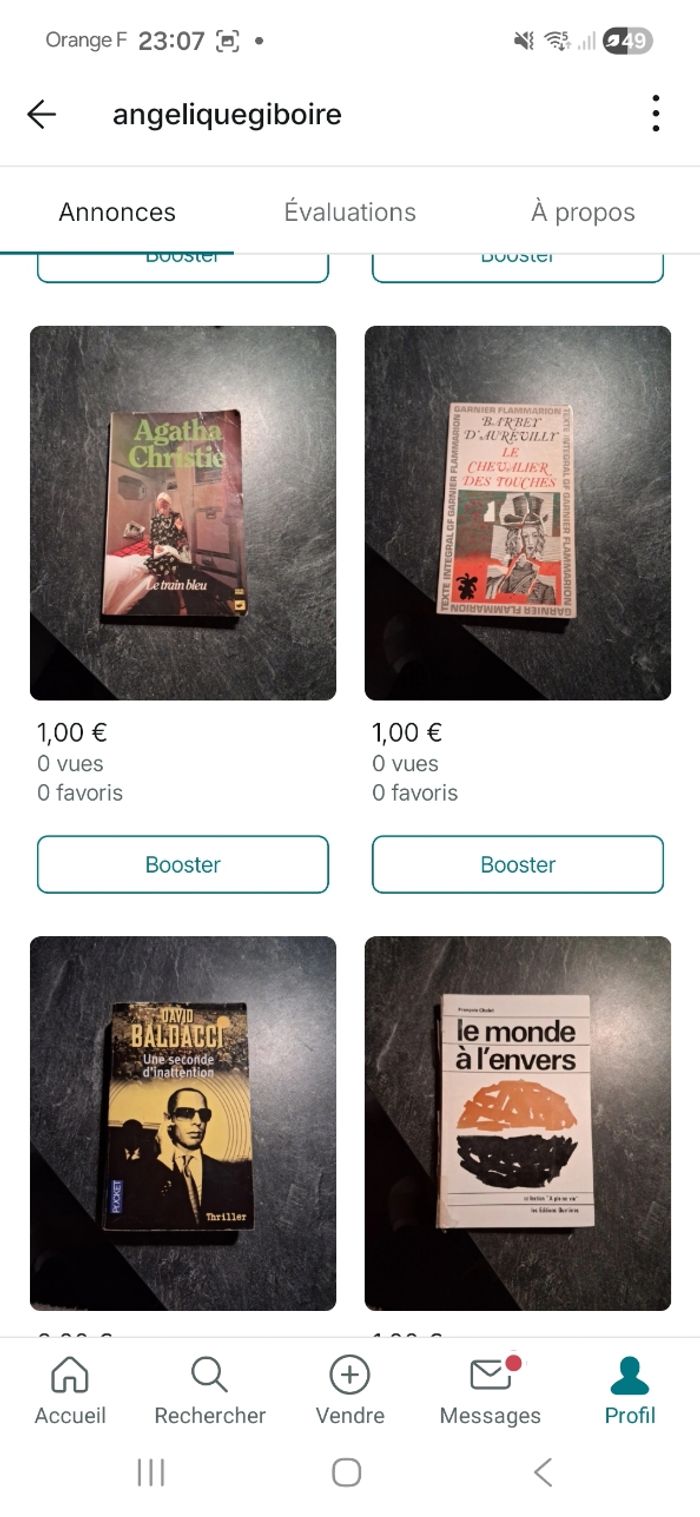
Task: Switch to the À propos tab
Action: point(582,212)
